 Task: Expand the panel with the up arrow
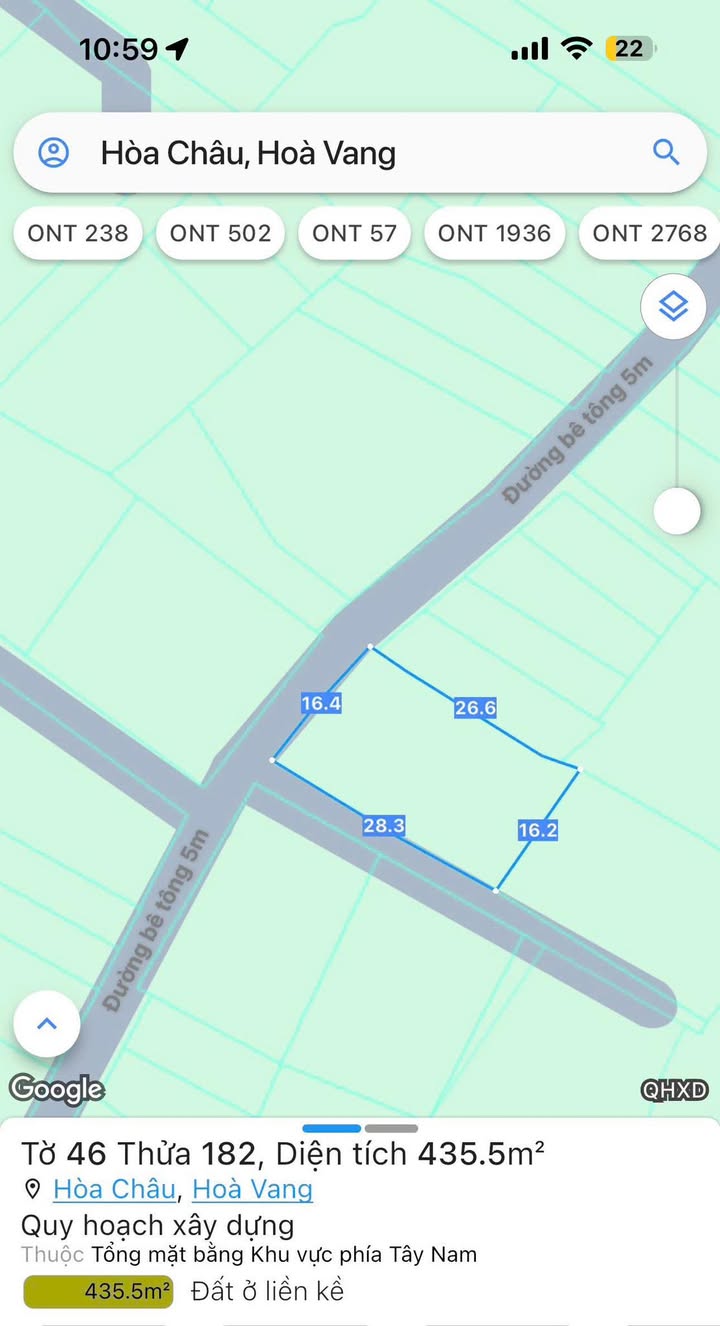coord(47,1023)
